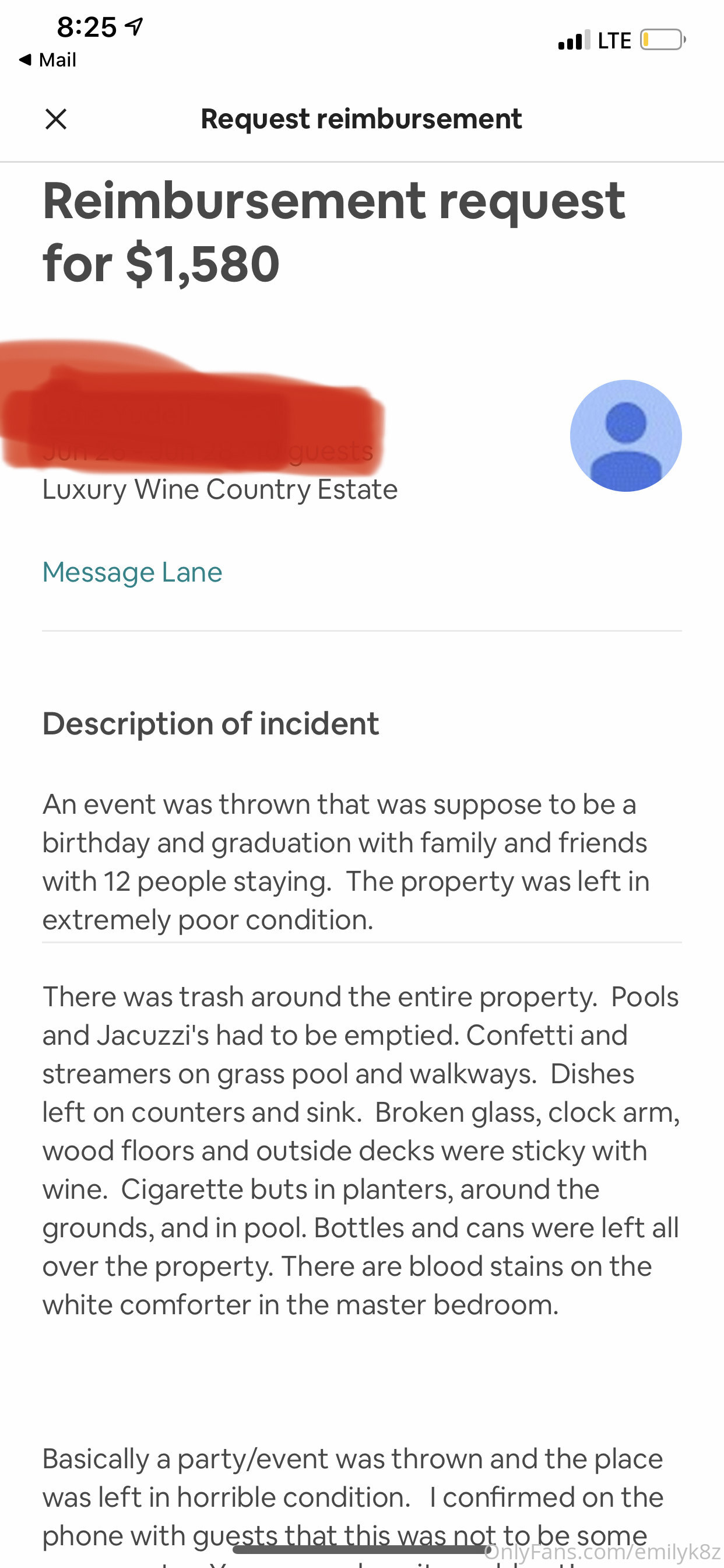The image size is (724, 1568).
Task: Close the Request reimbursement screen
Action: click(56, 118)
